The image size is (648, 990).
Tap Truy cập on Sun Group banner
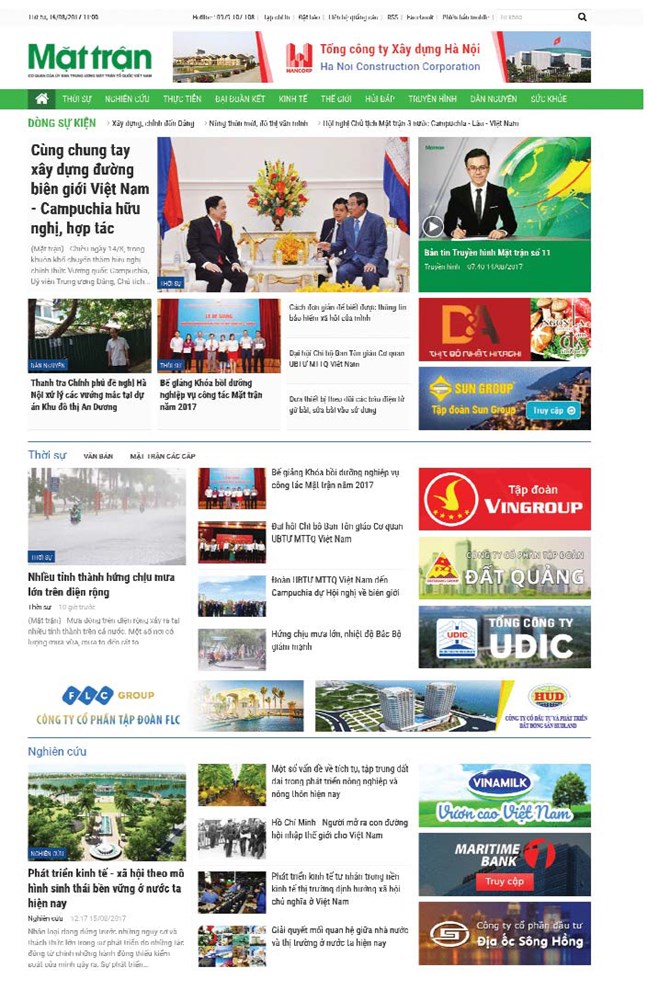[x=555, y=410]
